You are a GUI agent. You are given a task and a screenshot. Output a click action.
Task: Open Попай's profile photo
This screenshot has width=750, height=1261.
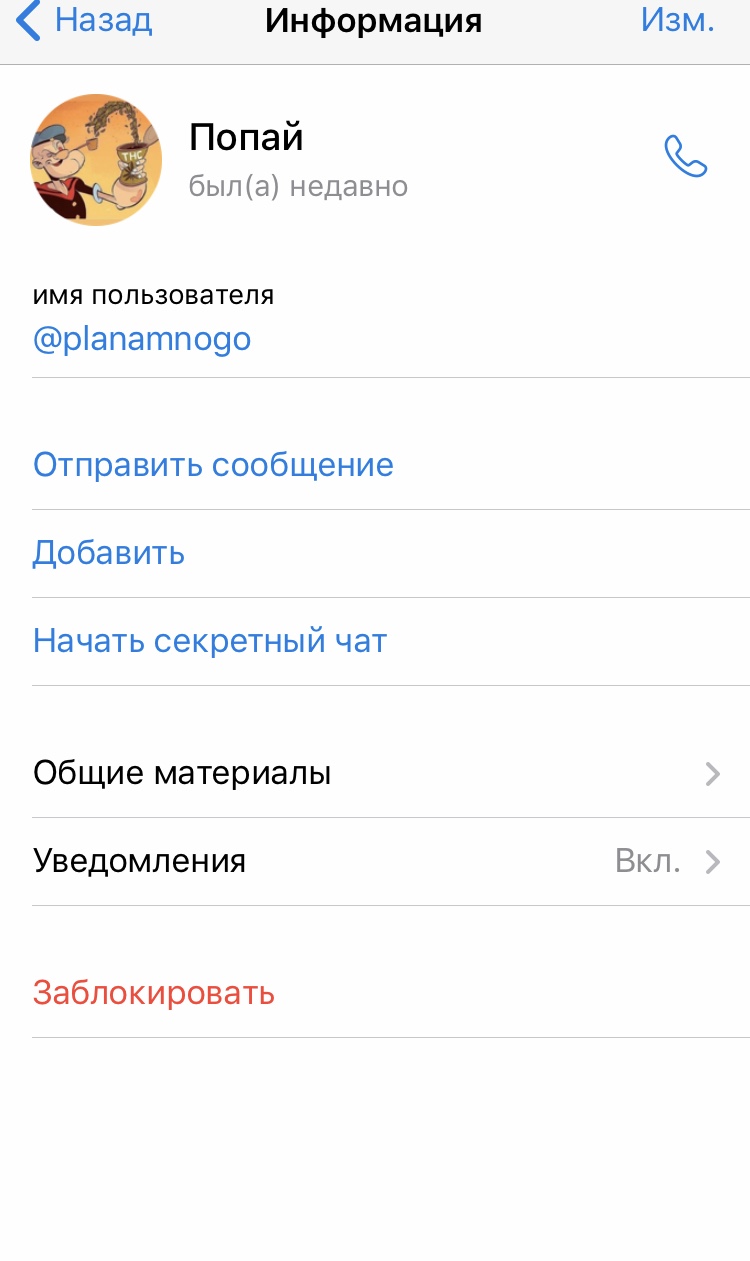[96, 160]
